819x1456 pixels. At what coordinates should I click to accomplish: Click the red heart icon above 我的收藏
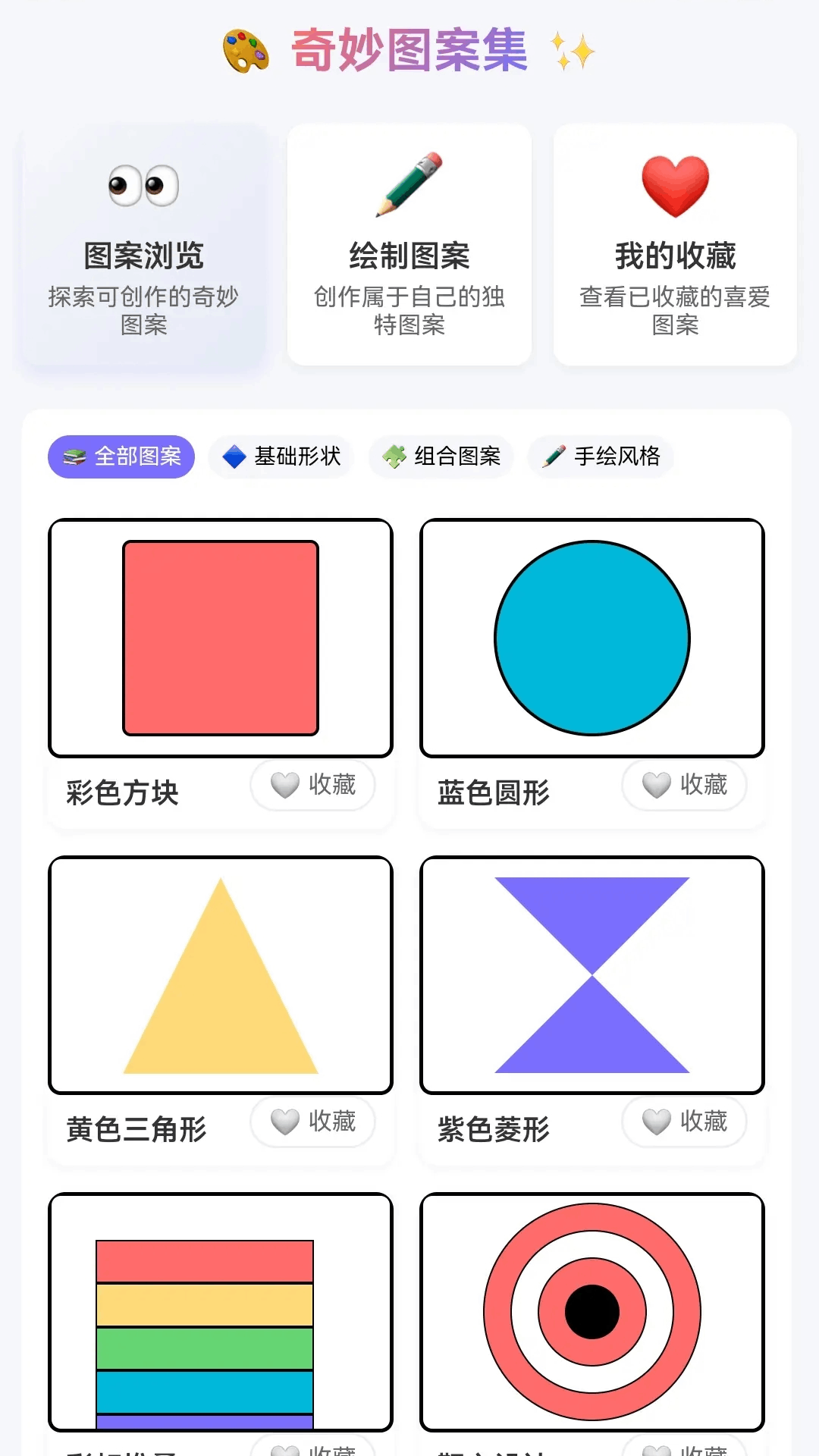(x=674, y=182)
